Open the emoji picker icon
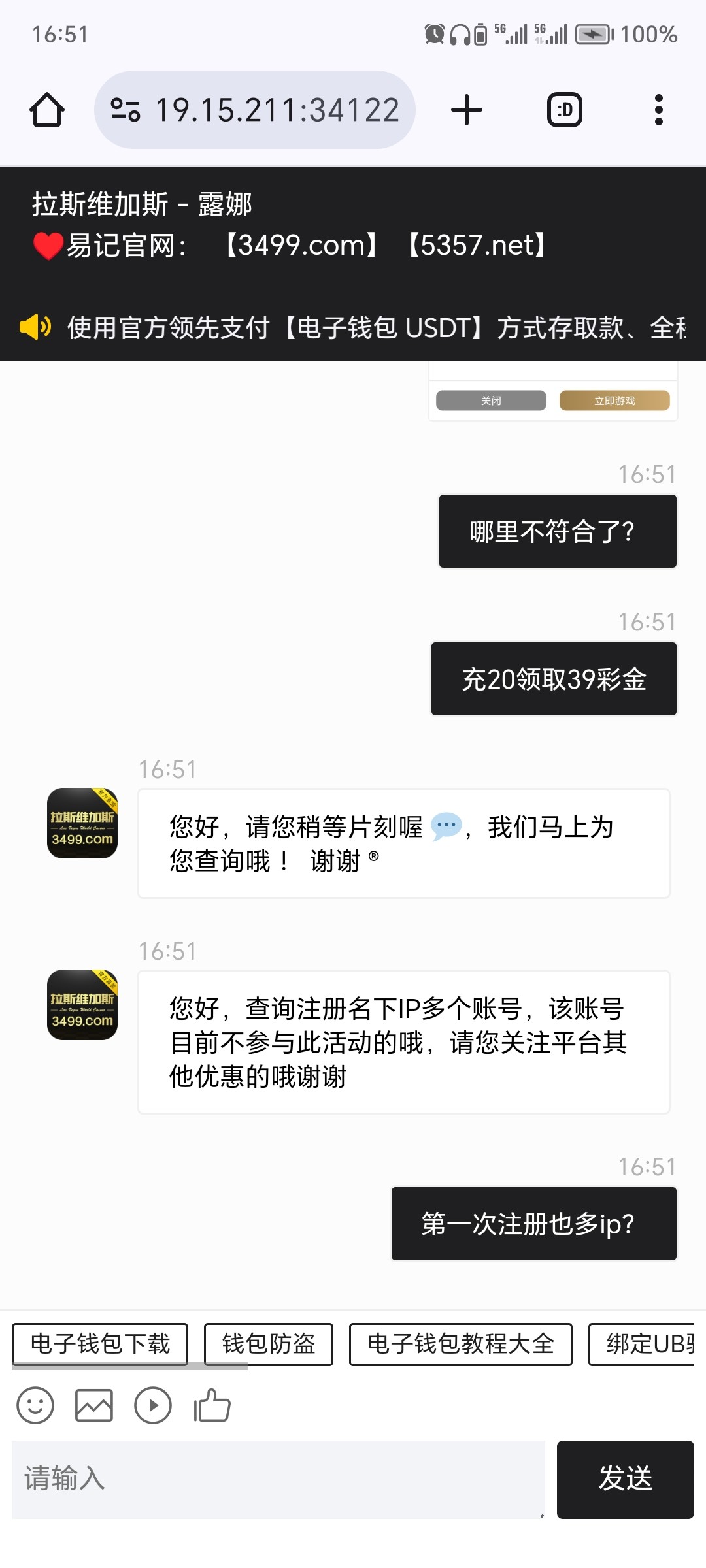This screenshot has width=706, height=1568. [35, 1405]
